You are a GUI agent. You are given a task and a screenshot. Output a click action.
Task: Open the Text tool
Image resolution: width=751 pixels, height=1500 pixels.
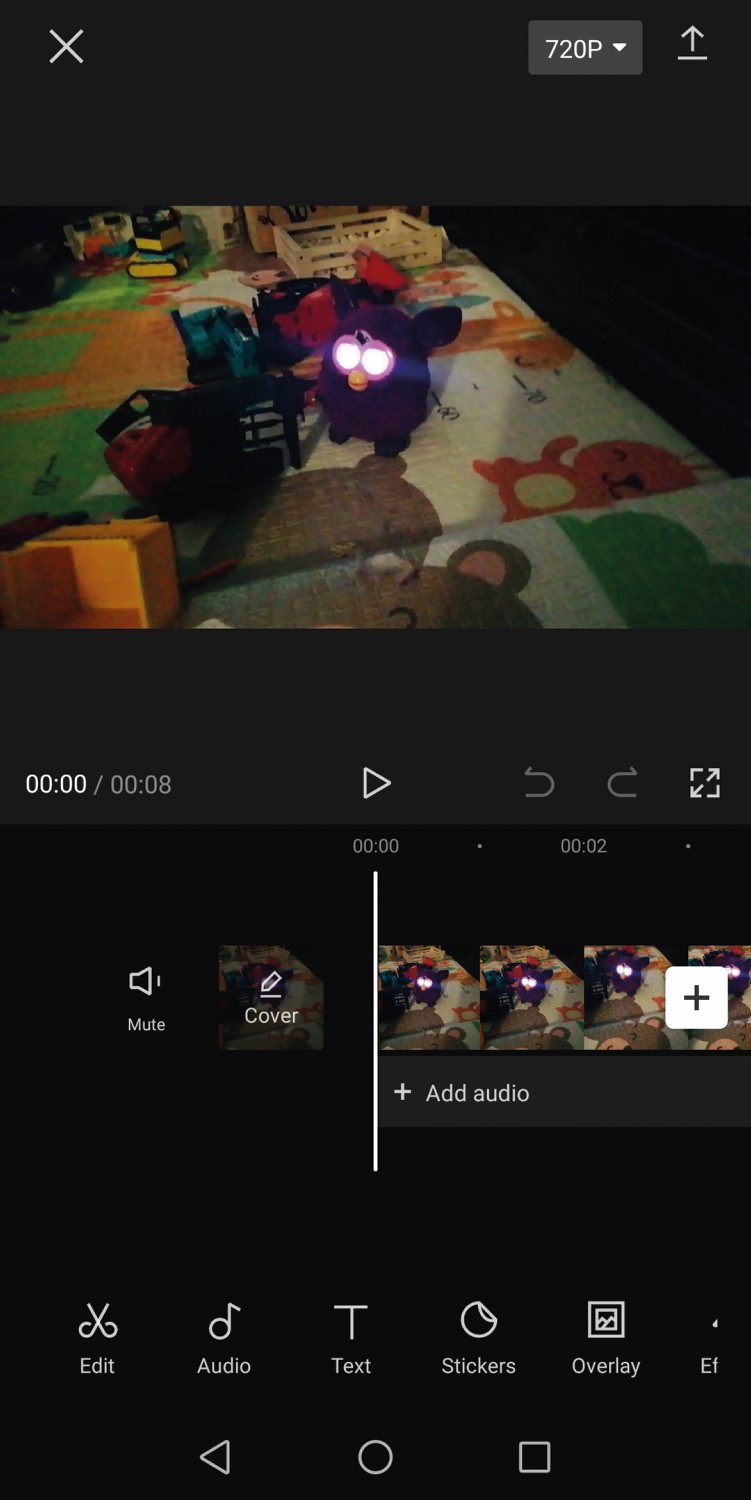351,1337
